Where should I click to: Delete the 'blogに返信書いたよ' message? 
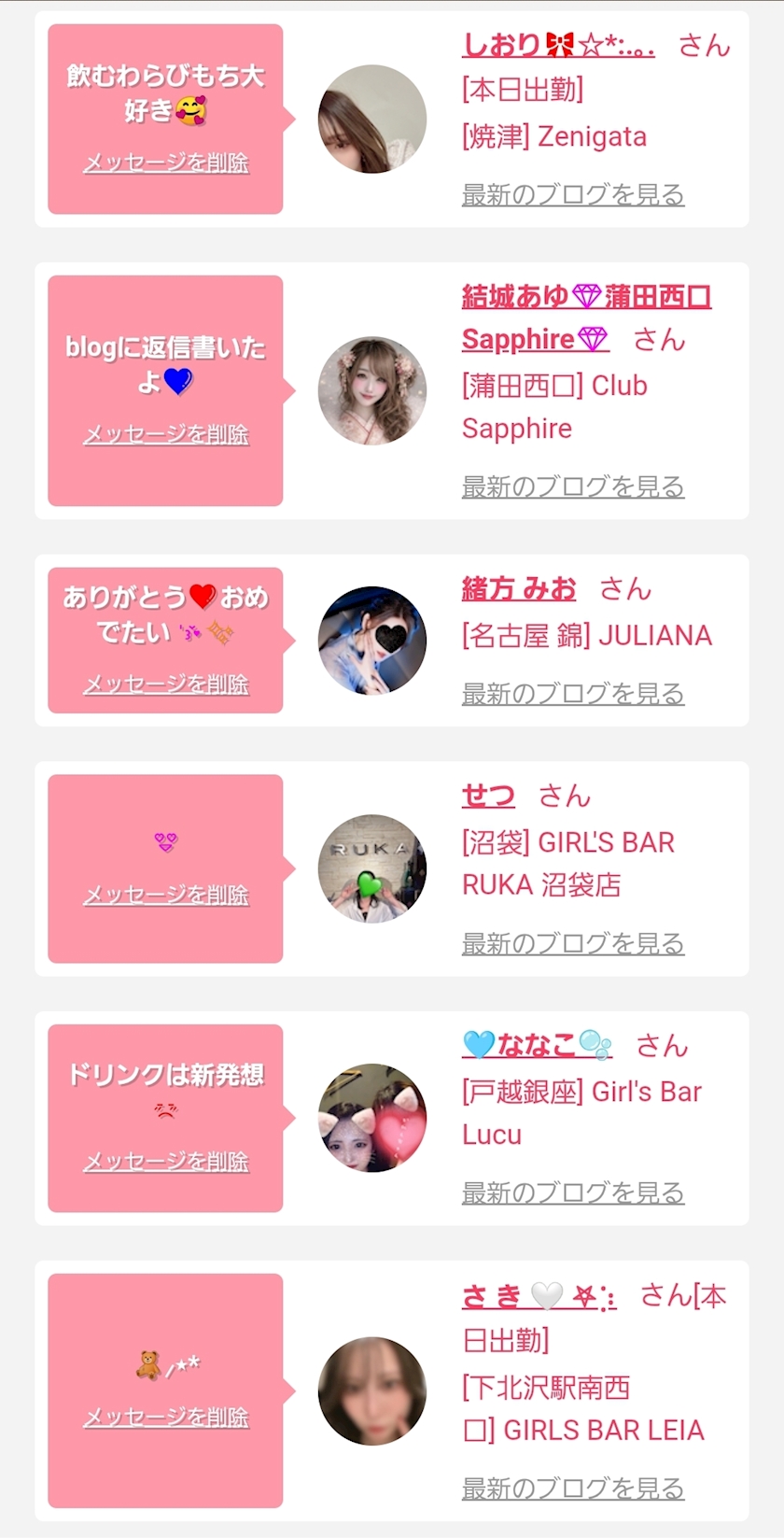pyautogui.click(x=166, y=434)
